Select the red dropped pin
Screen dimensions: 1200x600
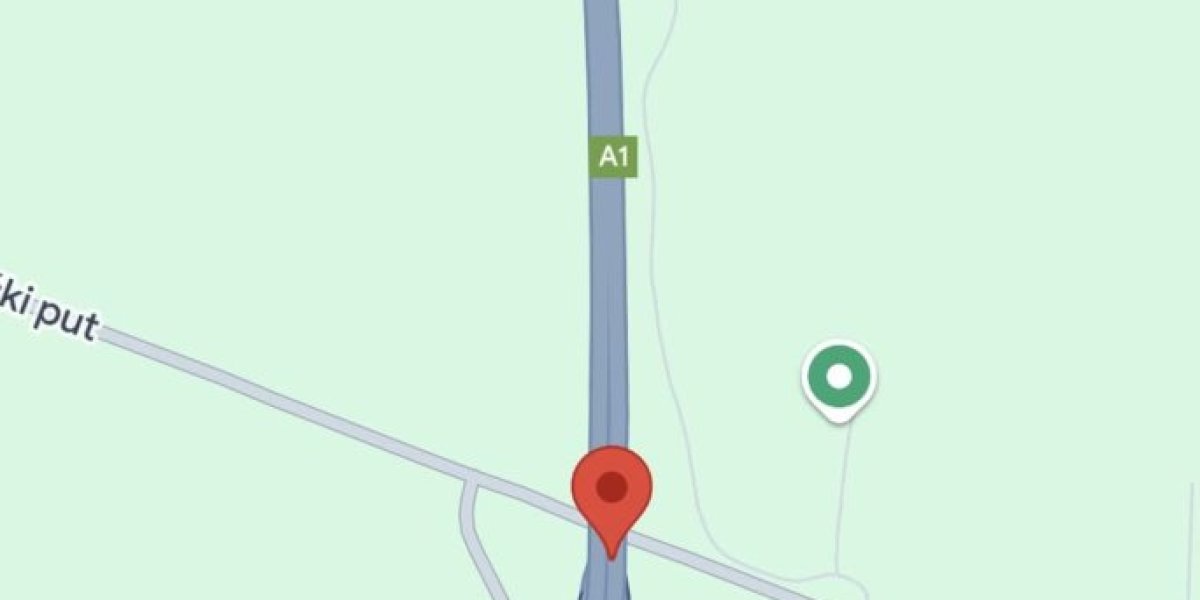611,491
